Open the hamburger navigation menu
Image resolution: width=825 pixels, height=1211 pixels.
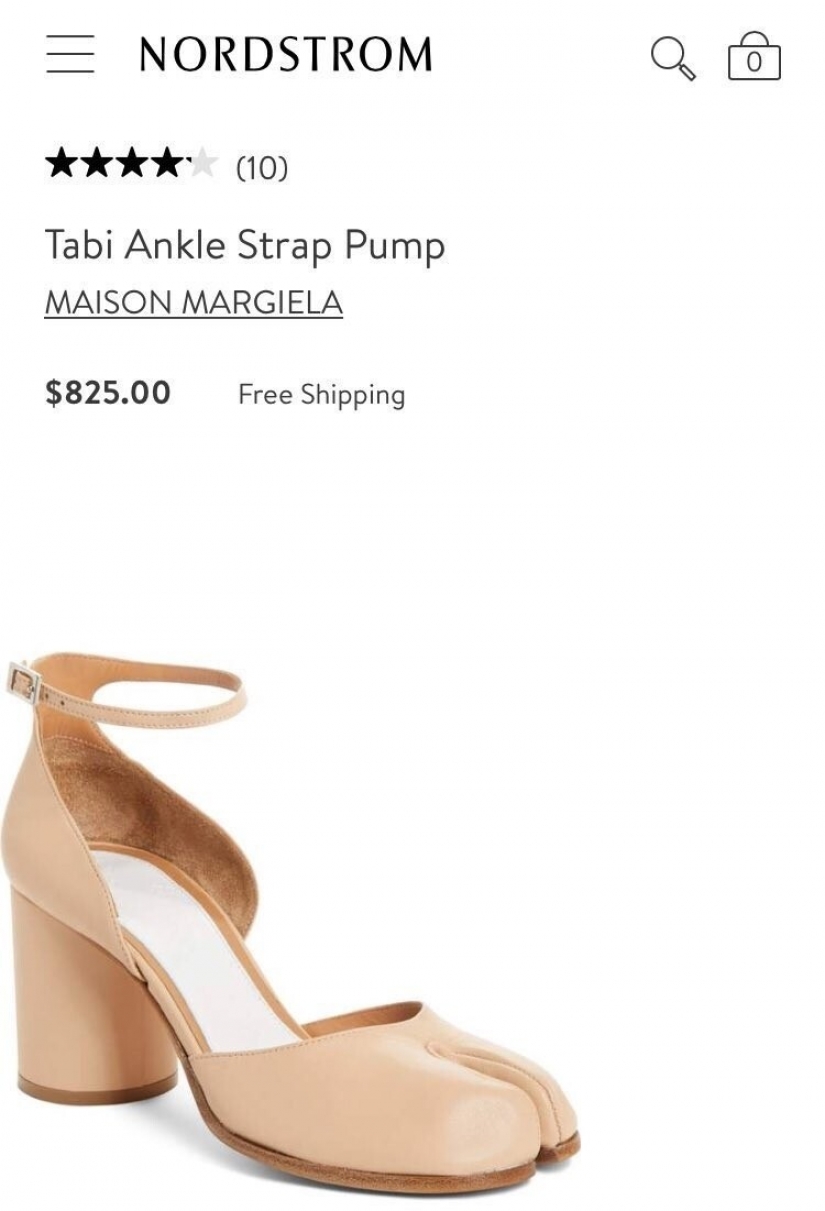[70, 54]
